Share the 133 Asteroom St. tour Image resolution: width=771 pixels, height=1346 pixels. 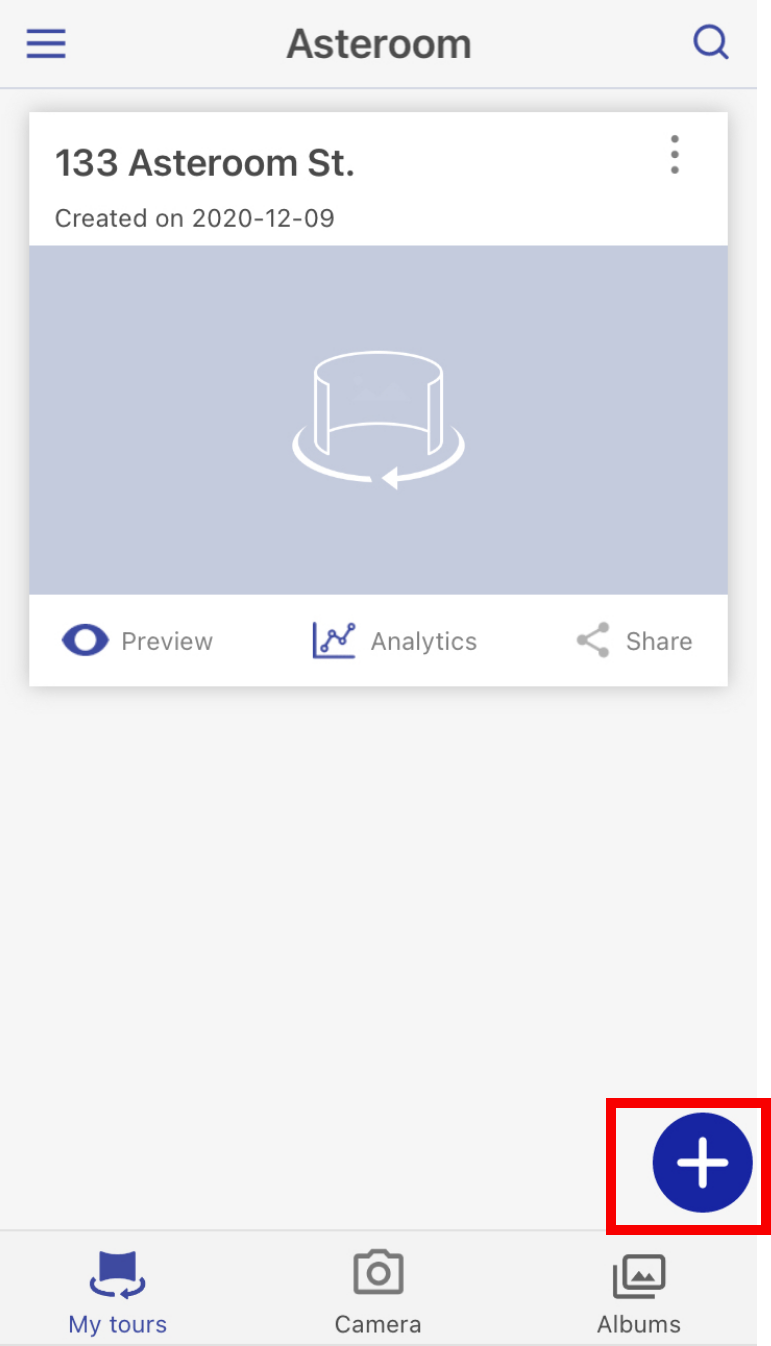tap(634, 641)
